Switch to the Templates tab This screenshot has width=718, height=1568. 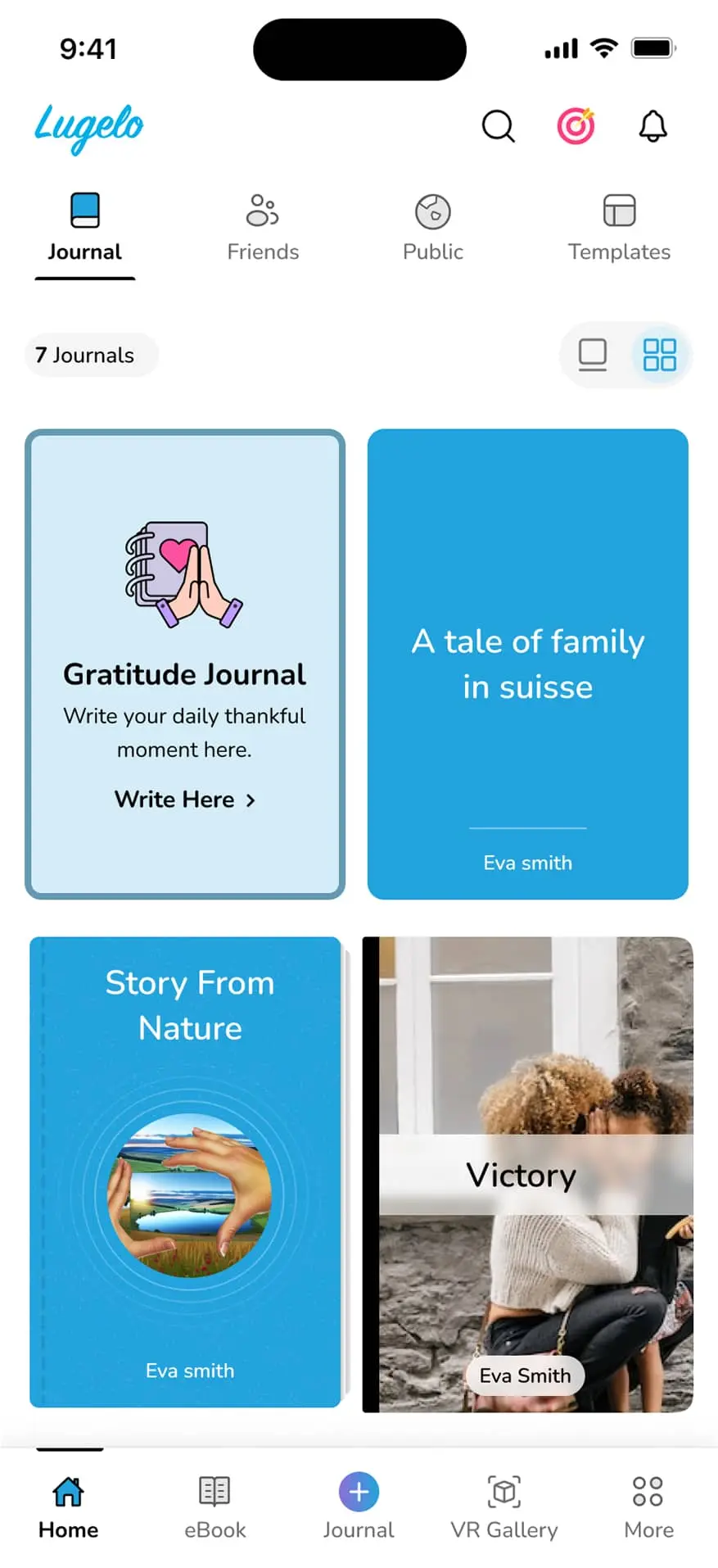619,228
